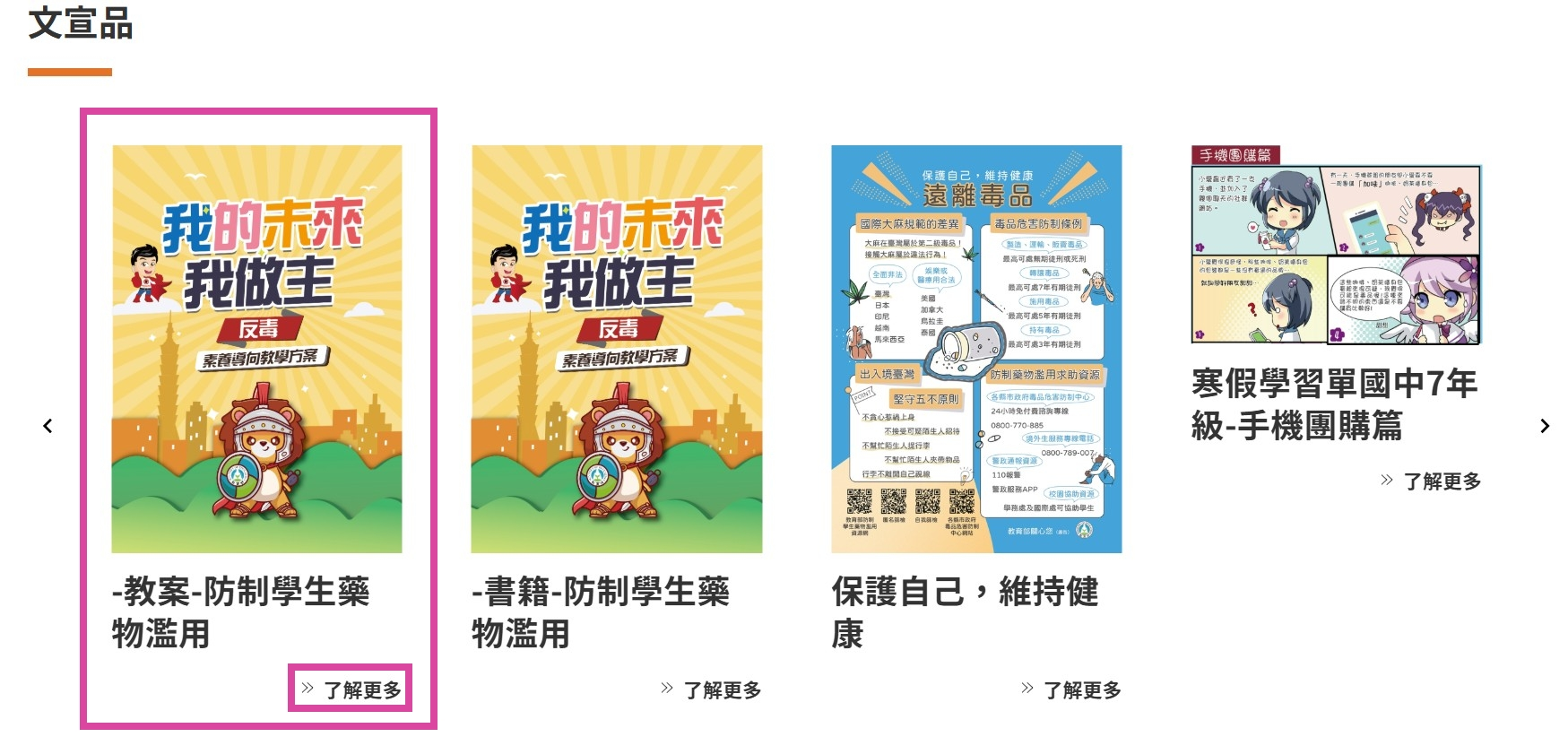Go to previous carousel slide

pyautogui.click(x=48, y=426)
